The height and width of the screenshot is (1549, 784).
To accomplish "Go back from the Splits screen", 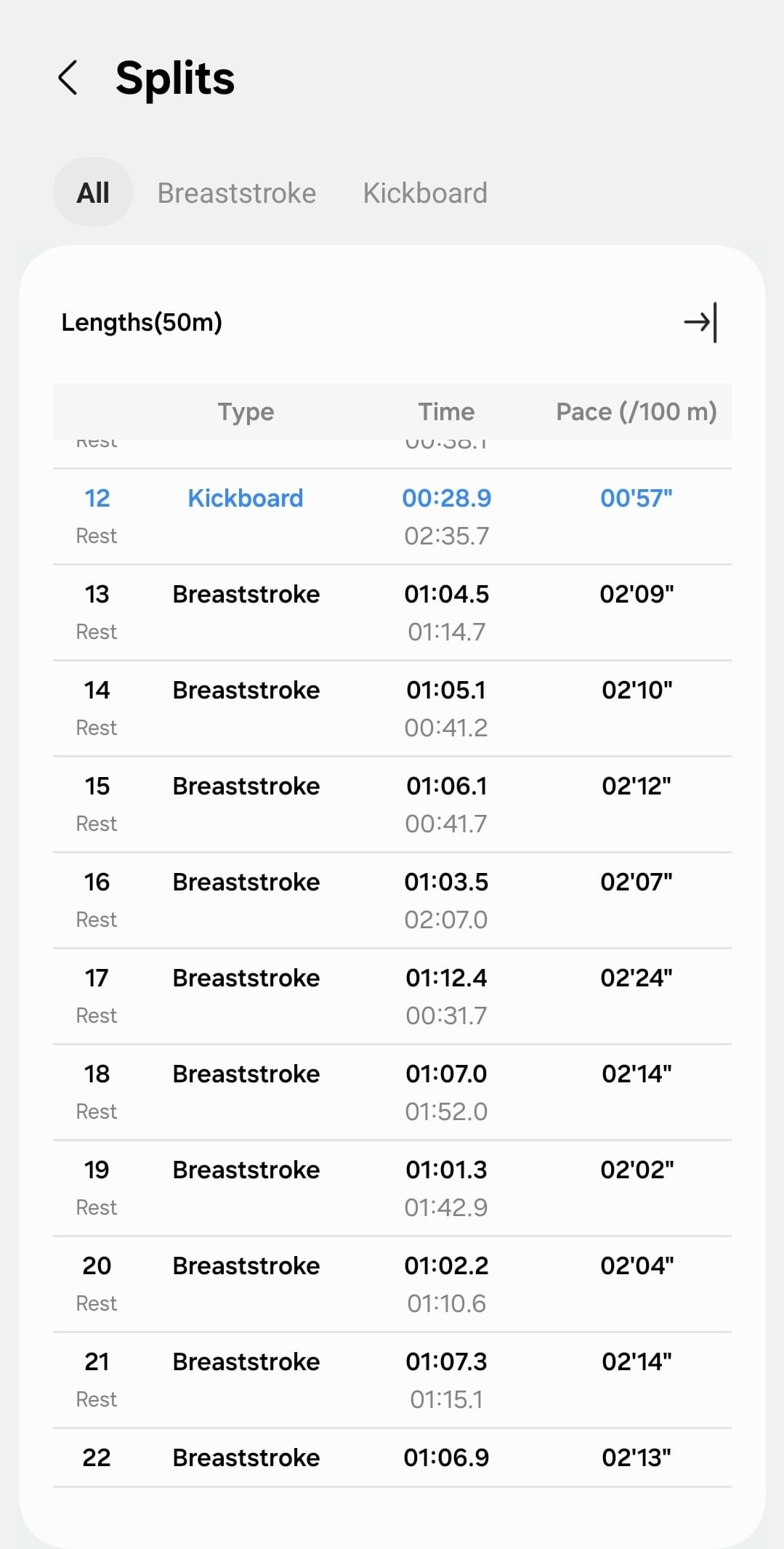I will pos(68,78).
